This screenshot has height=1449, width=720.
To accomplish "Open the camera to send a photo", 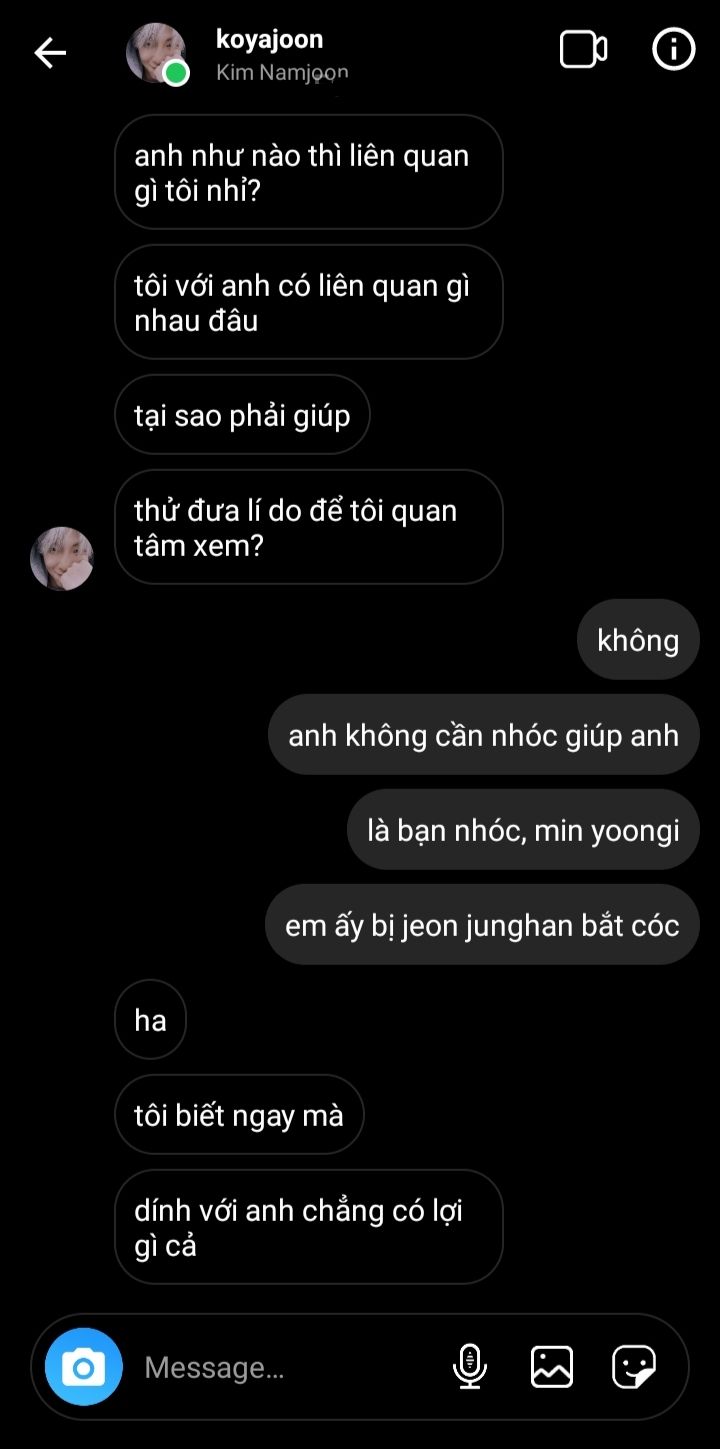I will click(x=84, y=1366).
